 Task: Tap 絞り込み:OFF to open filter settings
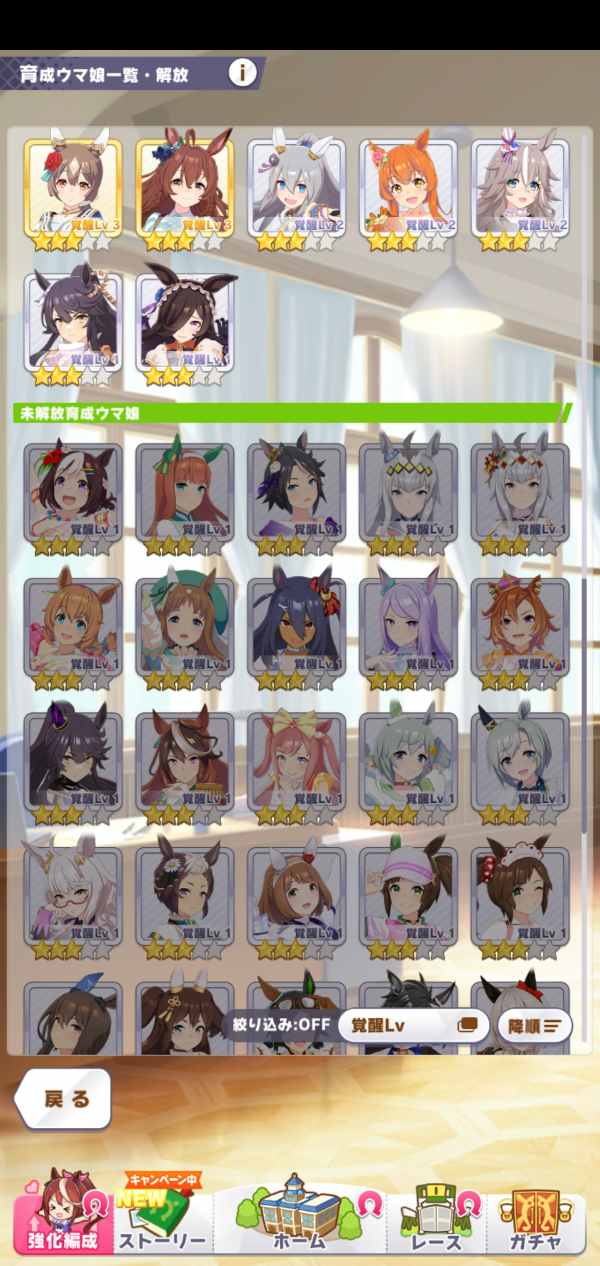(281, 1025)
